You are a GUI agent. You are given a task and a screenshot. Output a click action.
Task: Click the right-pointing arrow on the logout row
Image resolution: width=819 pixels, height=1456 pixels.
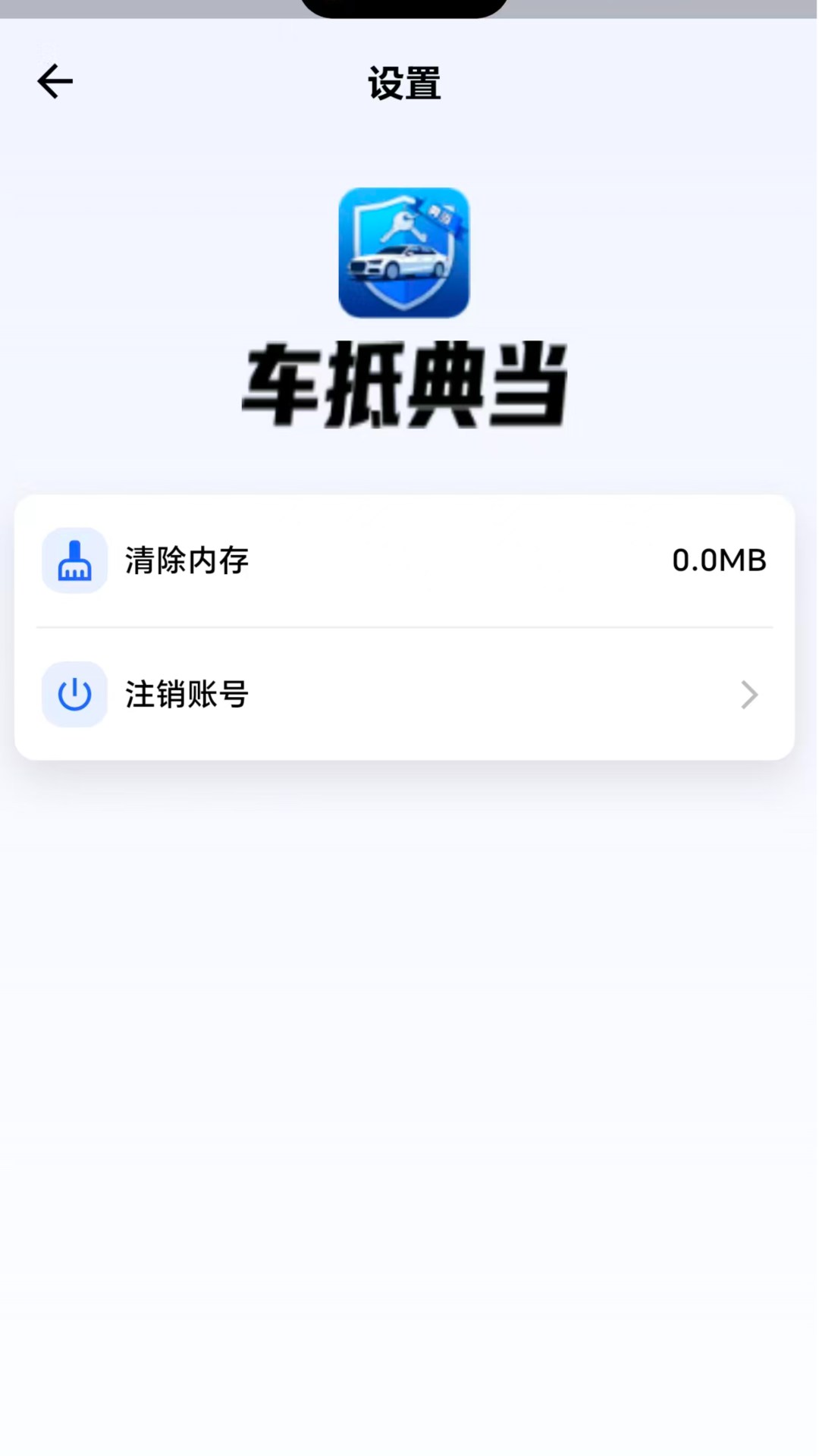[749, 695]
